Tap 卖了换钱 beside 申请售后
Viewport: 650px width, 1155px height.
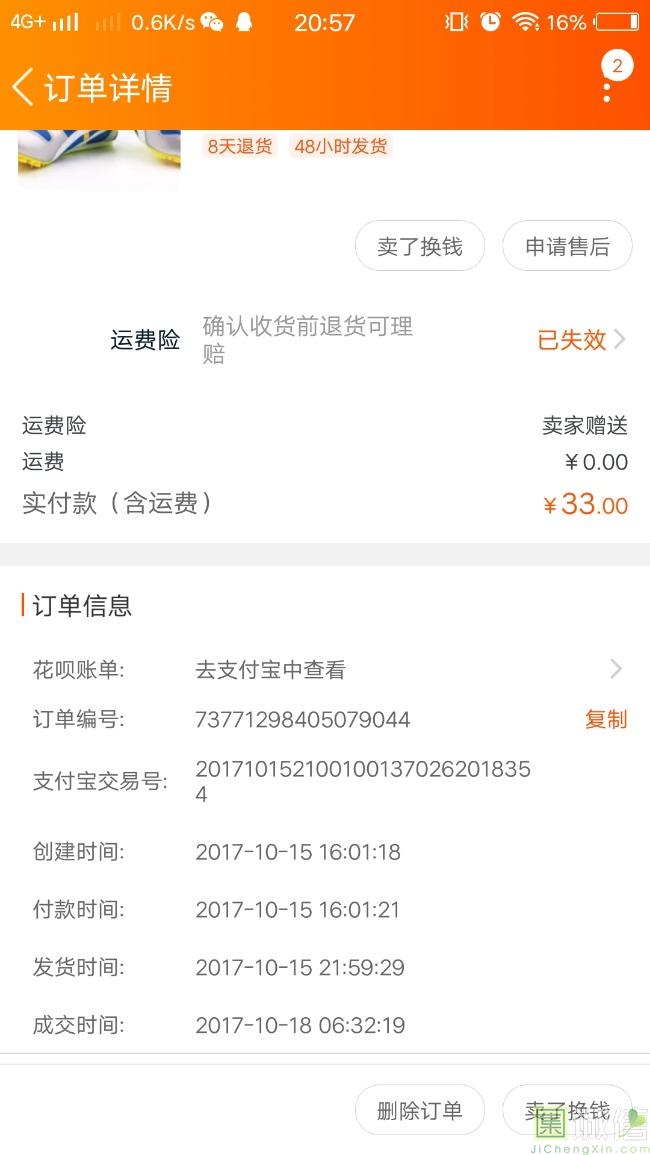click(420, 246)
